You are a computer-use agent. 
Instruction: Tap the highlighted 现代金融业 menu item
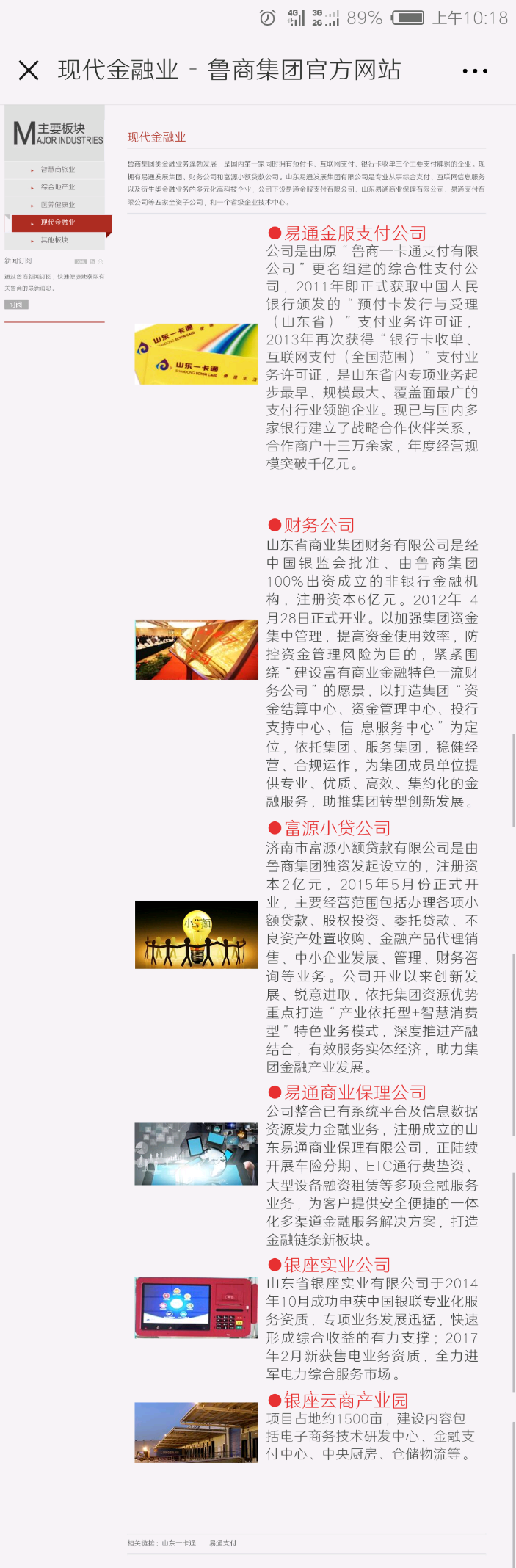click(58, 222)
